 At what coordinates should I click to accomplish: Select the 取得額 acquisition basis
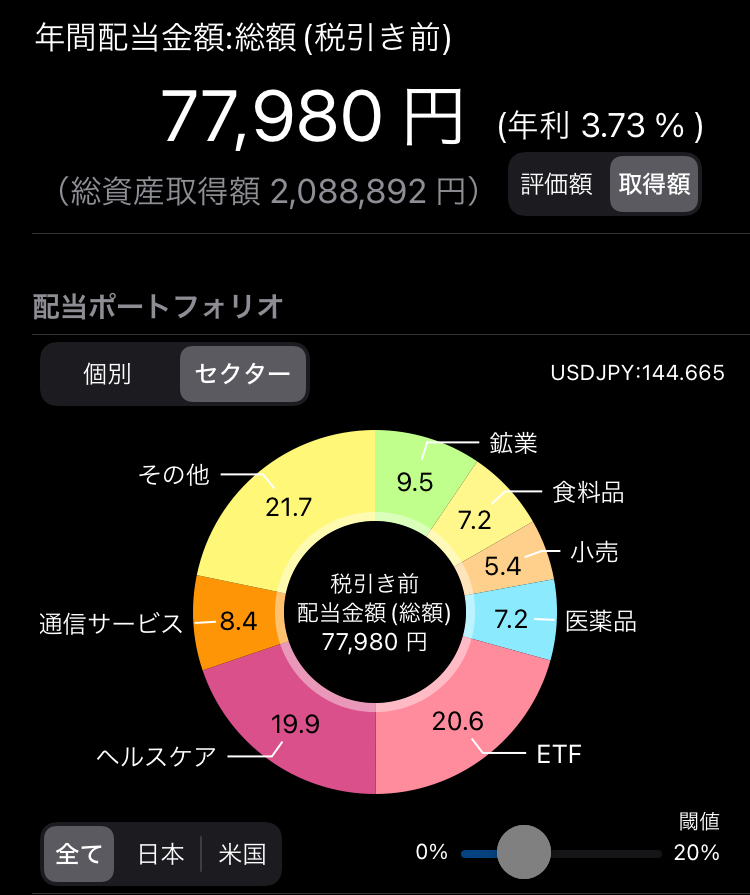[654, 185]
